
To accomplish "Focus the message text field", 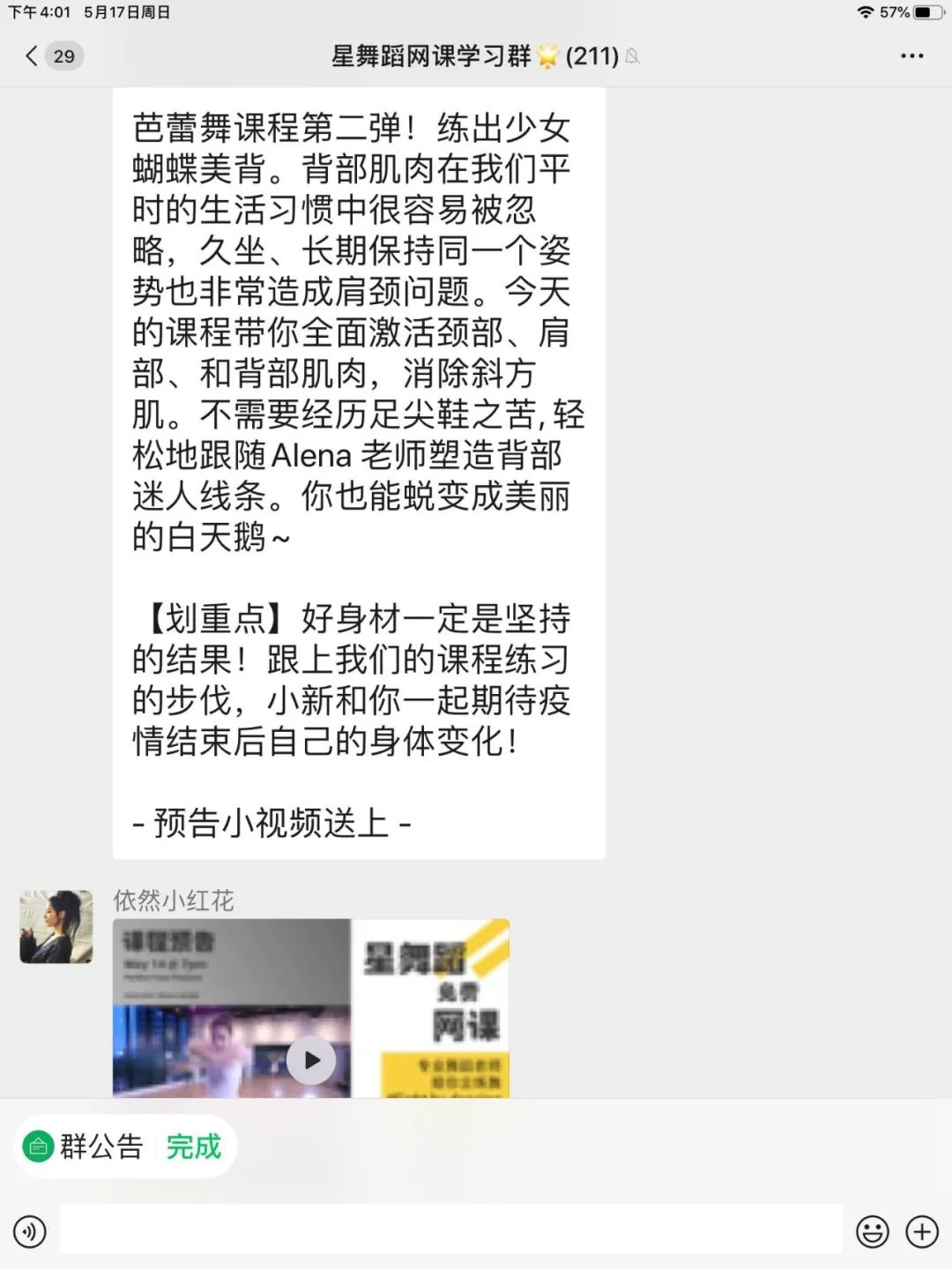I will coord(450,1229).
